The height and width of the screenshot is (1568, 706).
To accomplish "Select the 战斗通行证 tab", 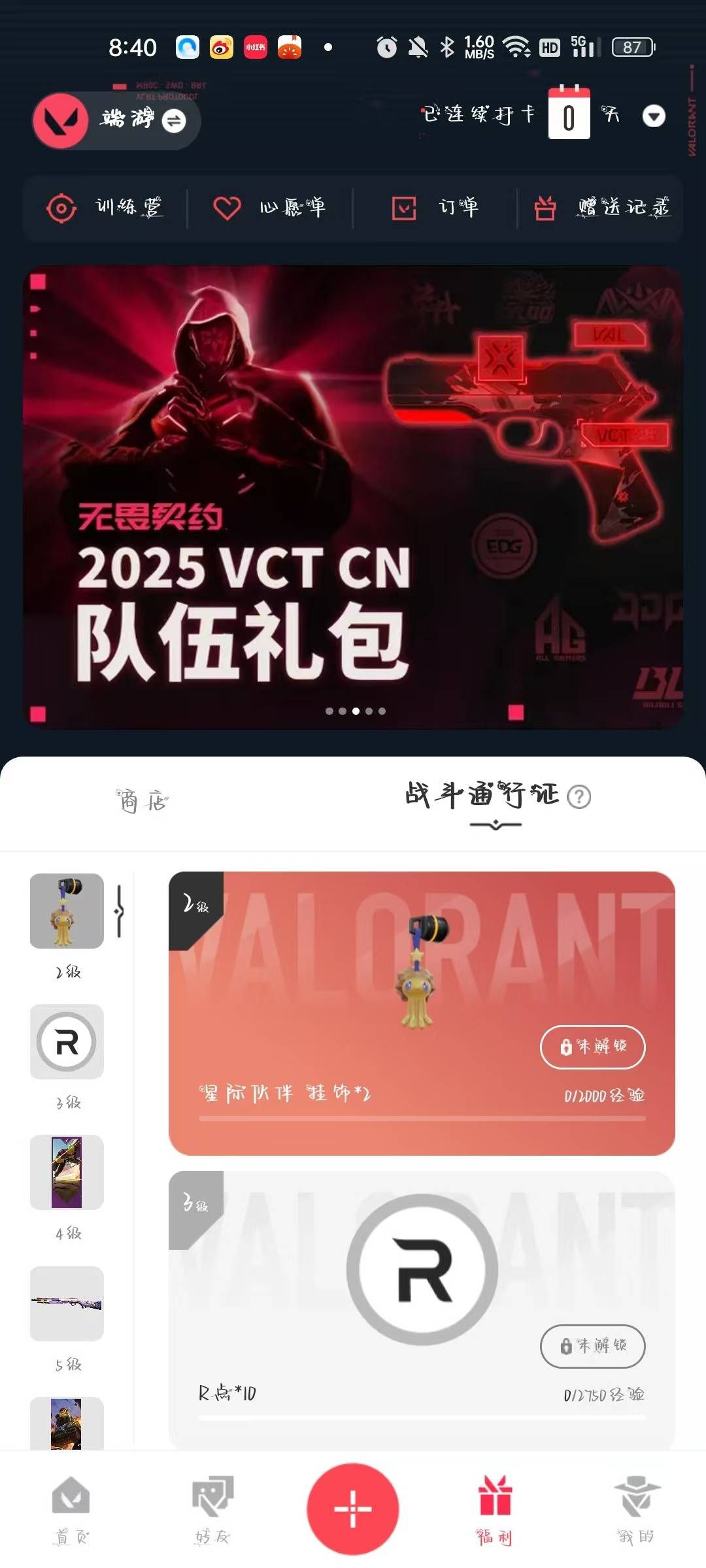I will pyautogui.click(x=482, y=796).
